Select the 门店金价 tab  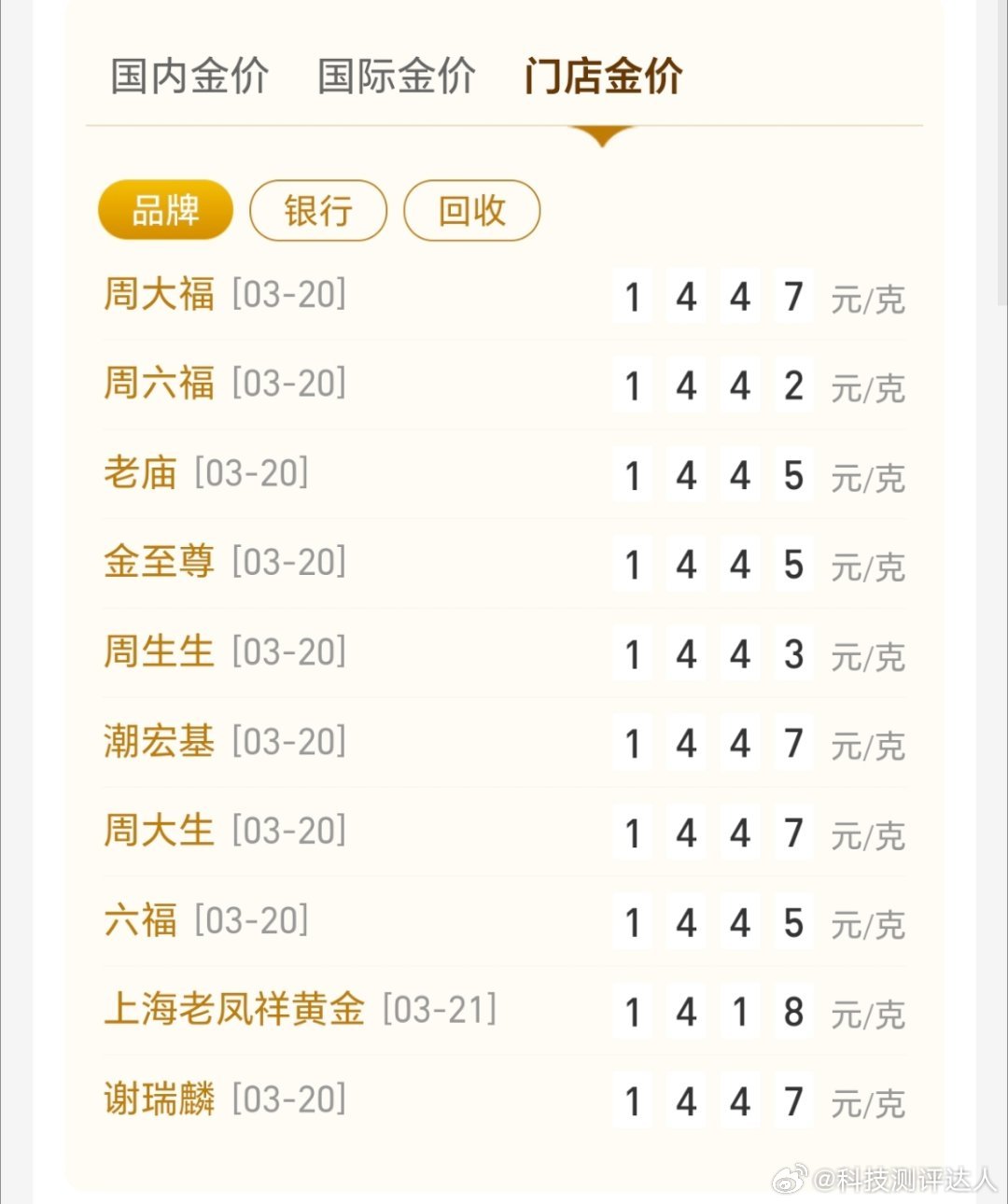pyautogui.click(x=602, y=77)
